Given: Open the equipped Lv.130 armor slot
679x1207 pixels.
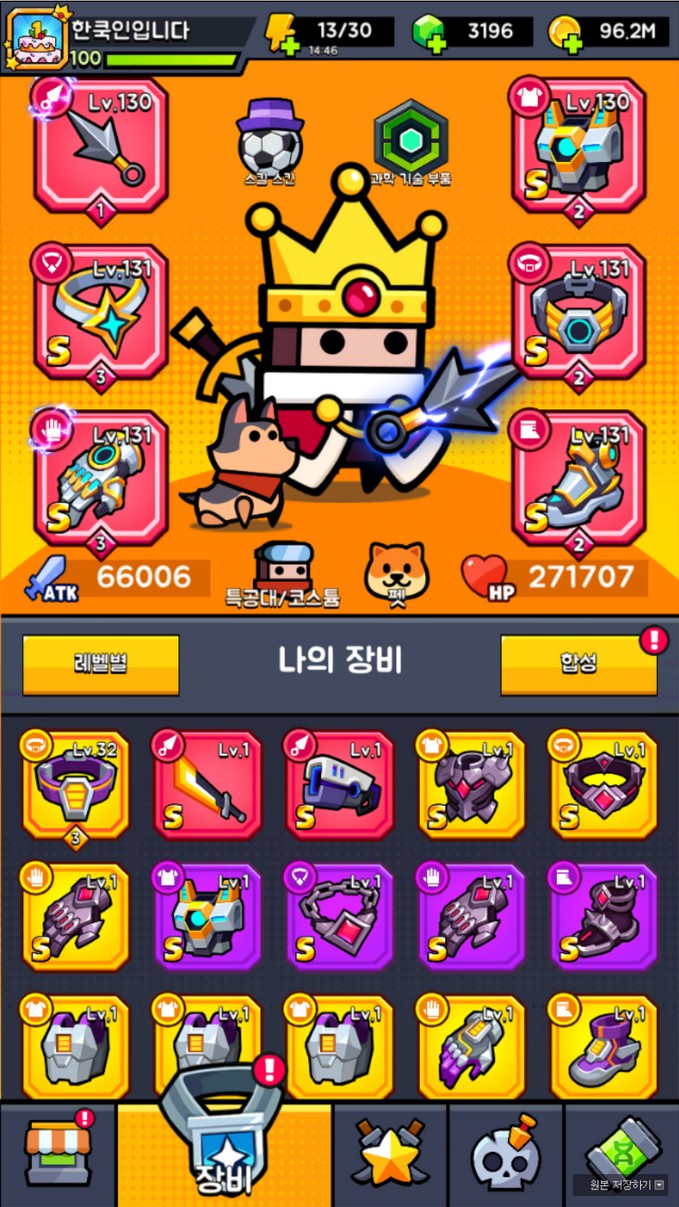Looking at the screenshot, I should [x=578, y=146].
